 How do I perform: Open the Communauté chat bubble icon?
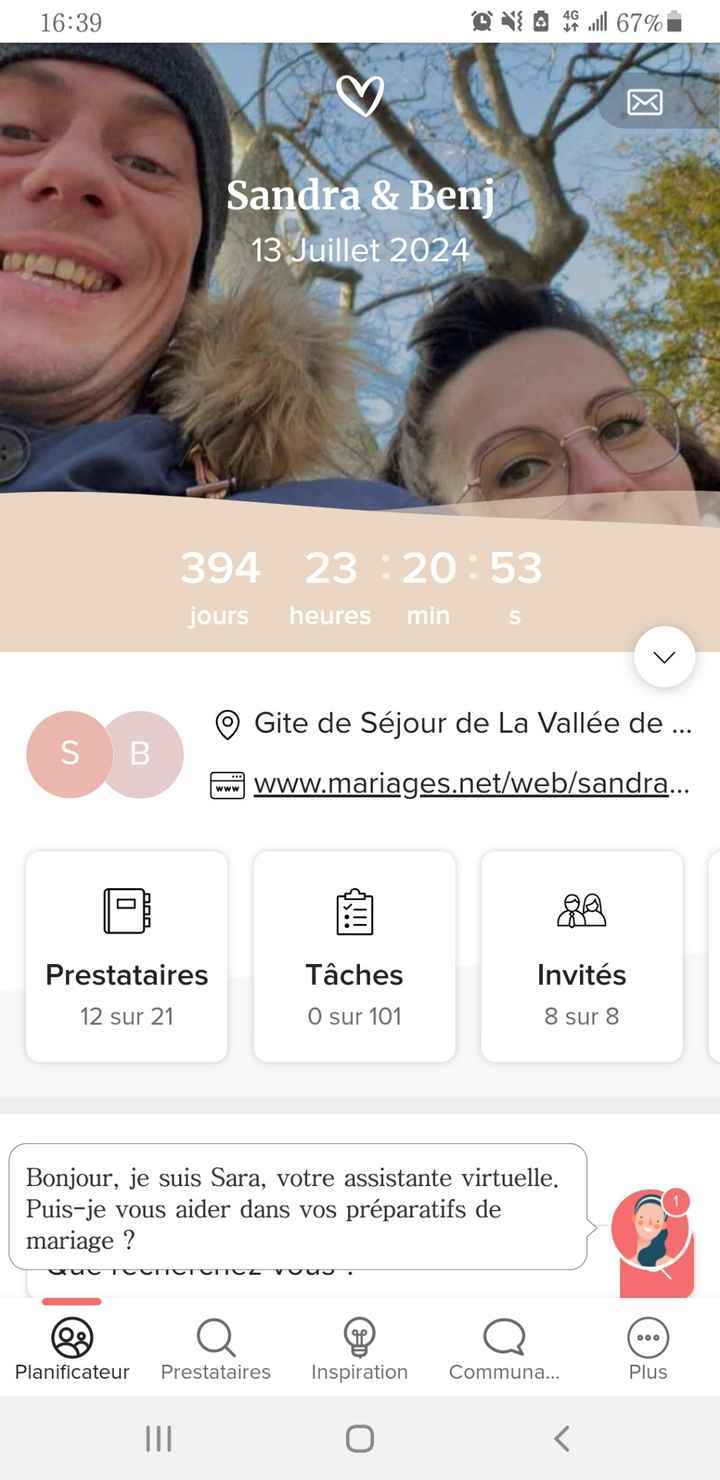point(504,1337)
